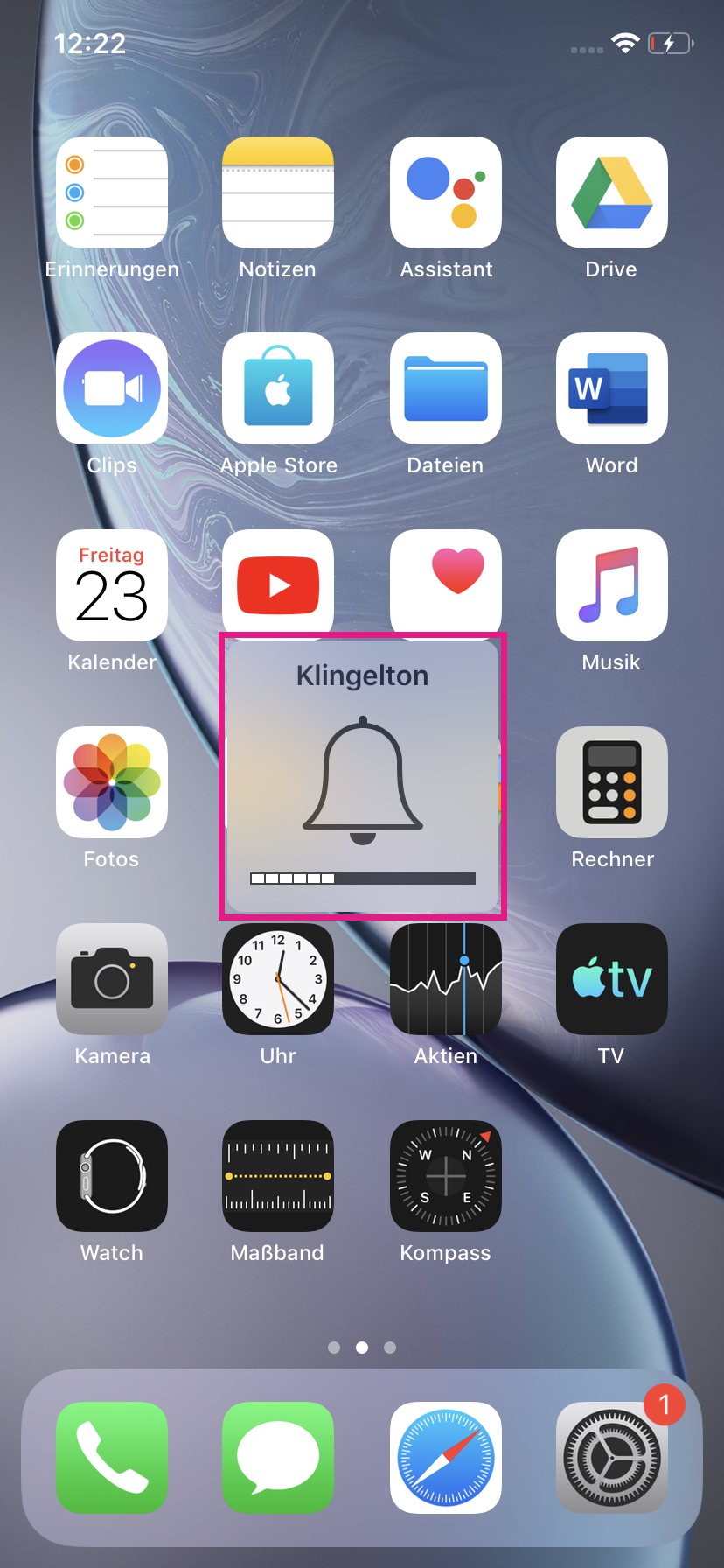Image resolution: width=724 pixels, height=1568 pixels.
Task: Open the Apple TV app
Action: click(612, 979)
